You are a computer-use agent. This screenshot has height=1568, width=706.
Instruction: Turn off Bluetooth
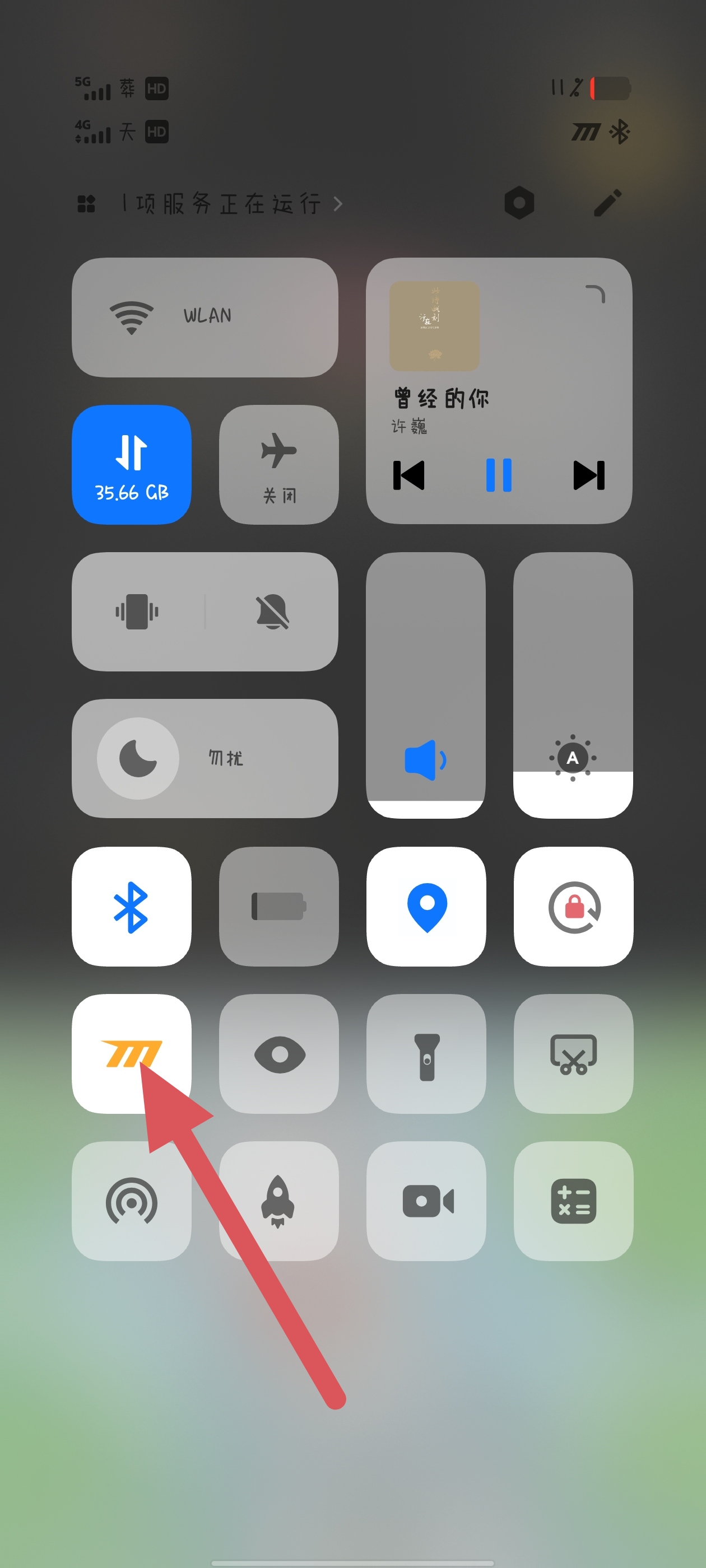[132, 906]
